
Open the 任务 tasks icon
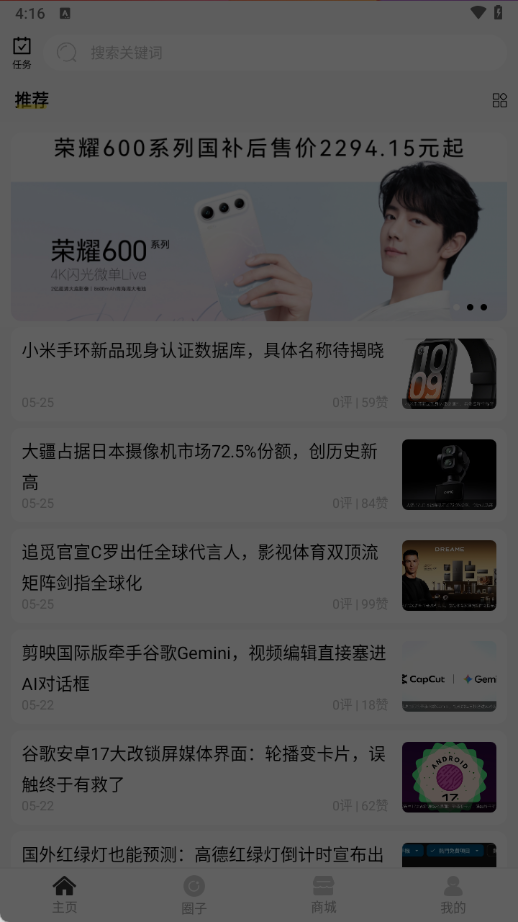click(22, 53)
